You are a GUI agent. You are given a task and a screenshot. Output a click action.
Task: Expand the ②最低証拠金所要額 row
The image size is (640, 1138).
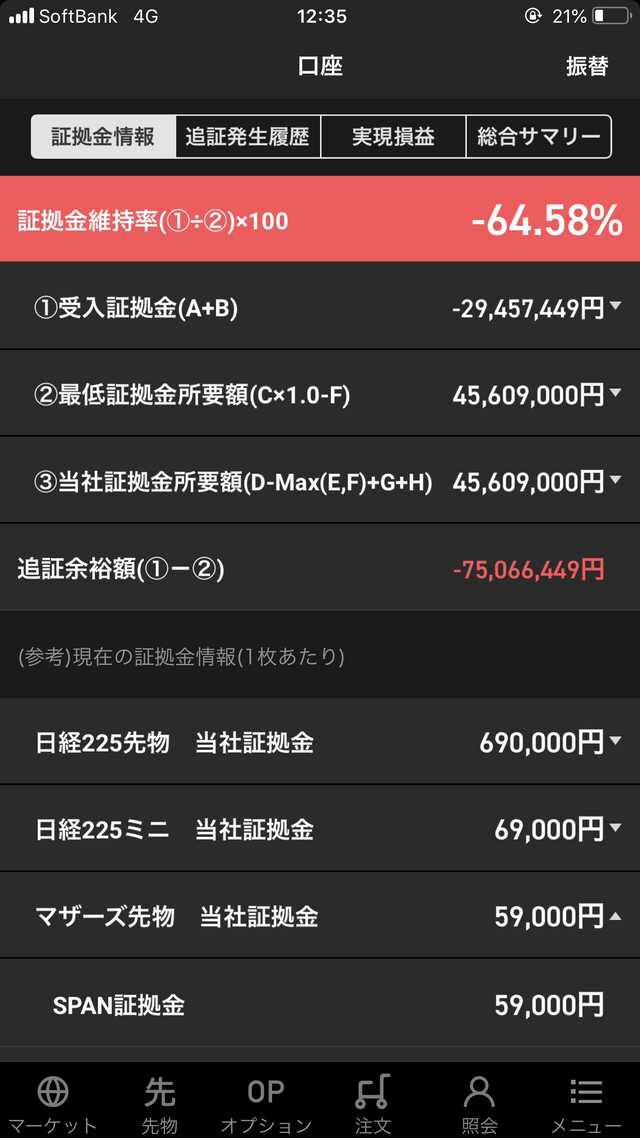[x=320, y=395]
